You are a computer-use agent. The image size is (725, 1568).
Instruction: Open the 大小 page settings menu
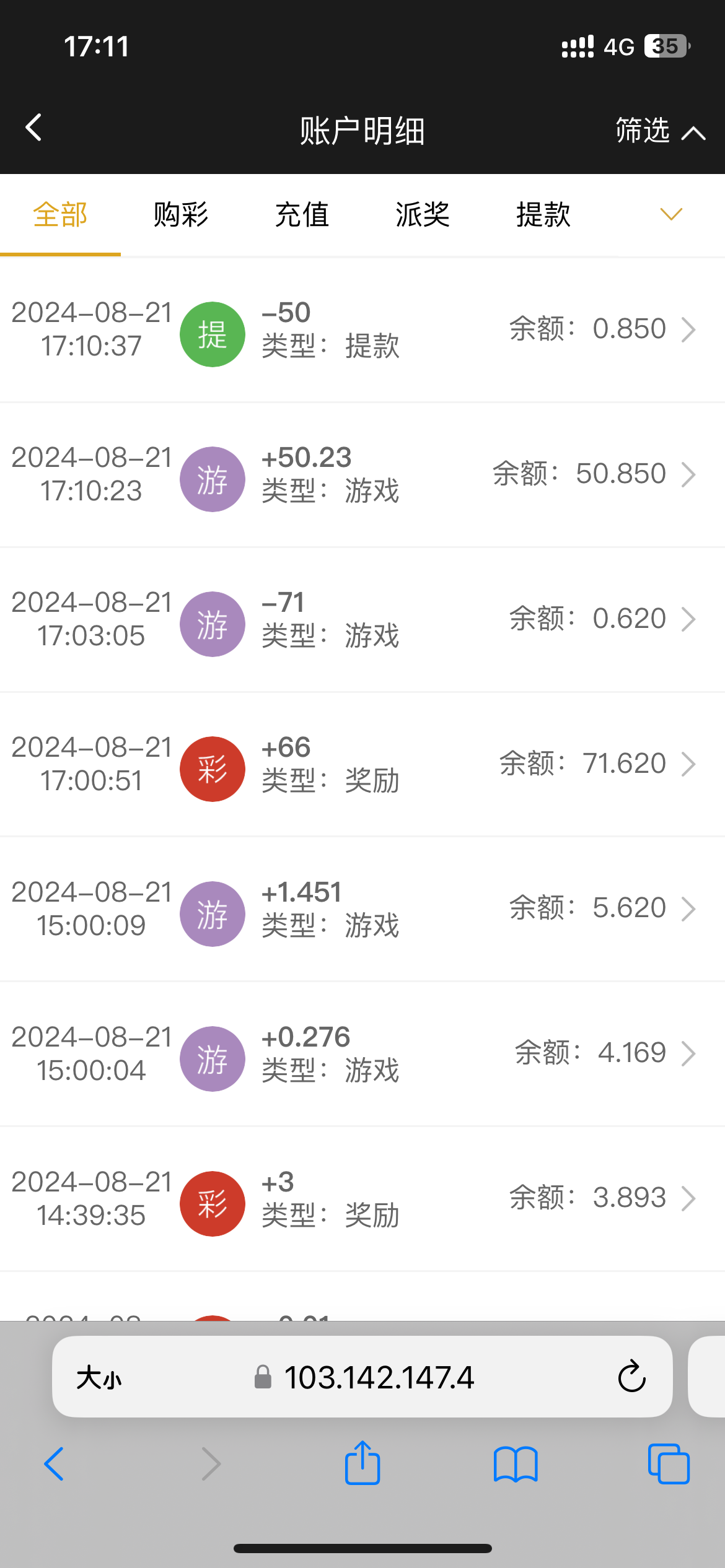point(99,1378)
